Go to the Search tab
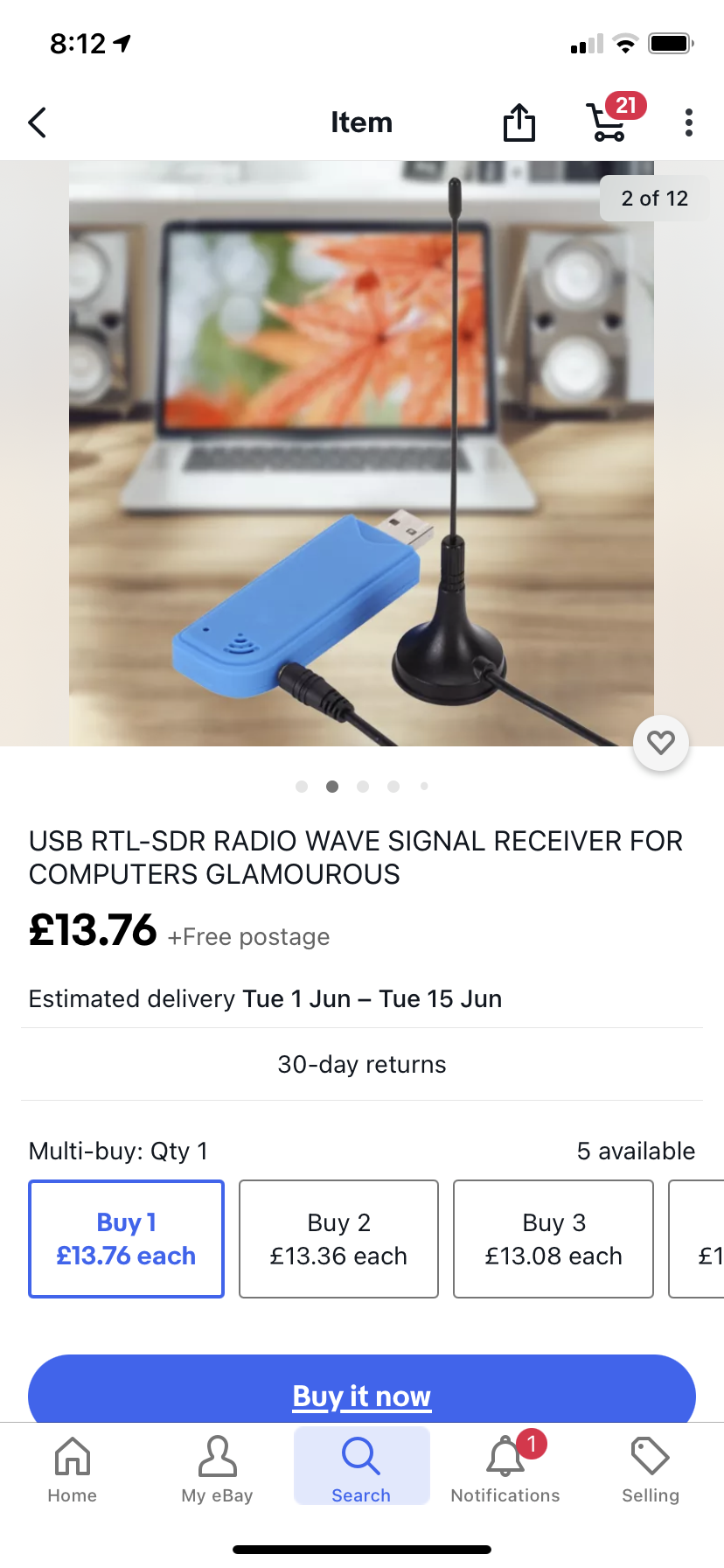This screenshot has width=724, height=1568. (x=361, y=1470)
